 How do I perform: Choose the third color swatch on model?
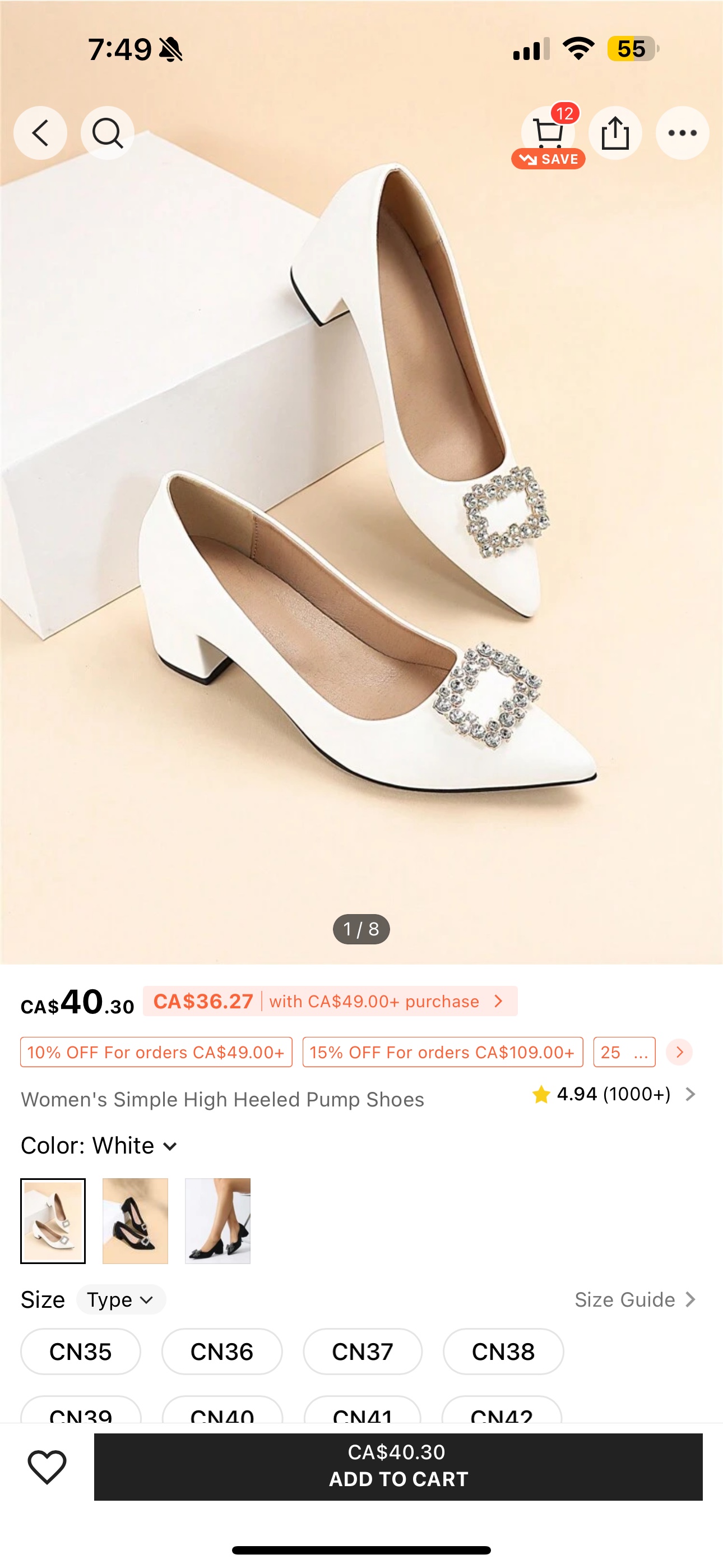point(218,1221)
